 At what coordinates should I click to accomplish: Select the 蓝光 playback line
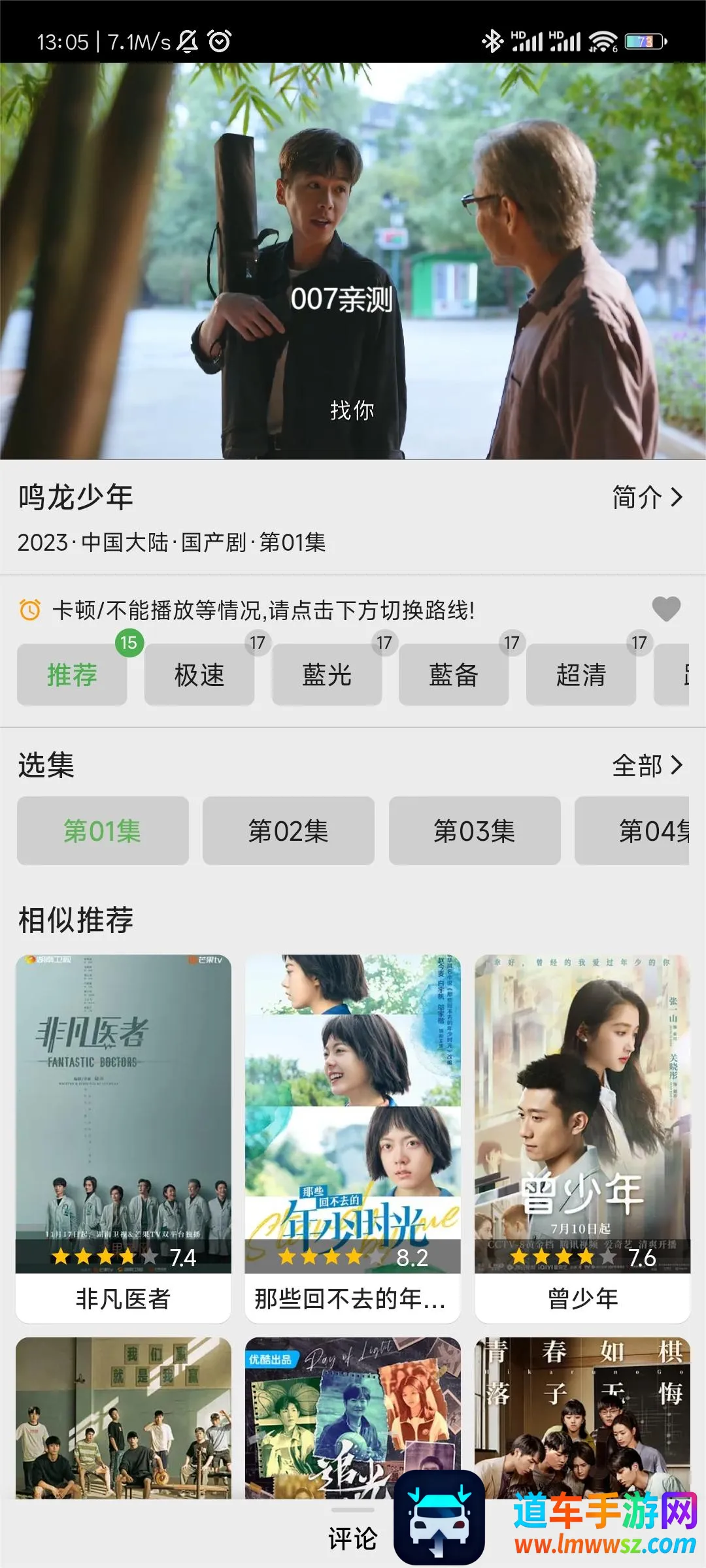pyautogui.click(x=327, y=675)
